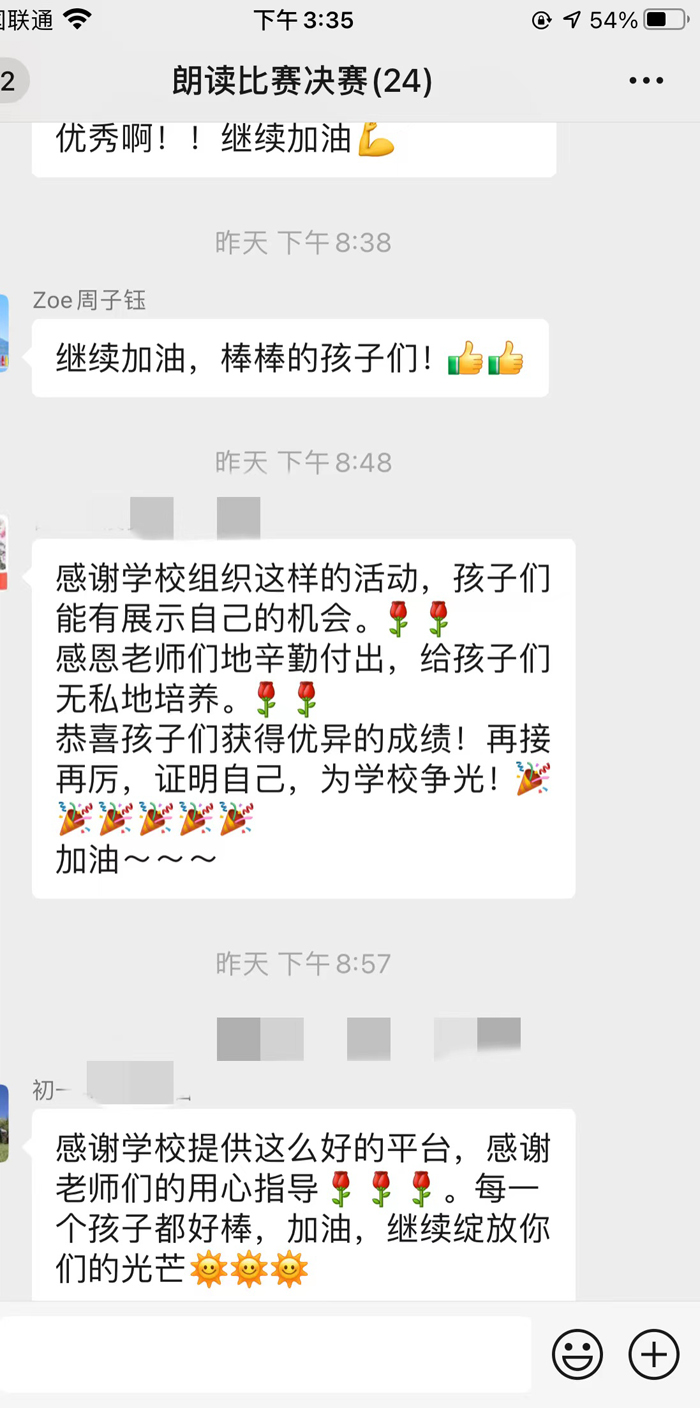Open the group chat overflow menu
This screenshot has height=1408, width=700.
point(646,81)
